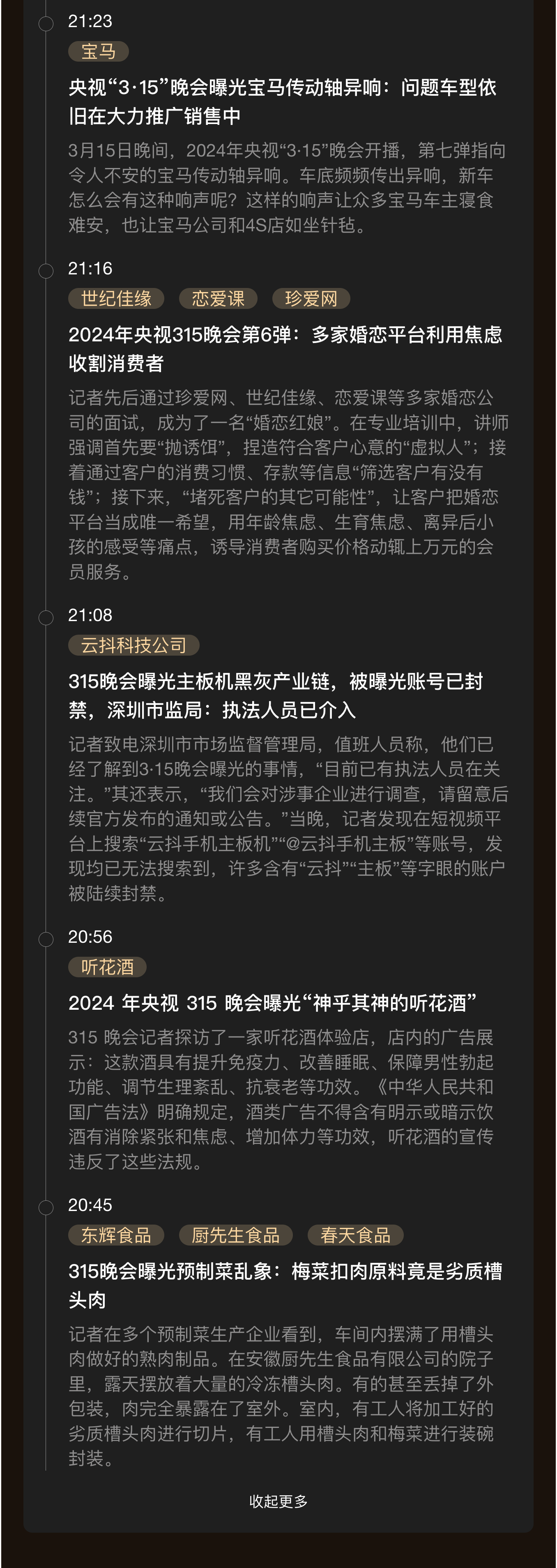The height and width of the screenshot is (1568, 557).
Task: Open the 宝马传动轴异响 news headline
Action: point(282,101)
